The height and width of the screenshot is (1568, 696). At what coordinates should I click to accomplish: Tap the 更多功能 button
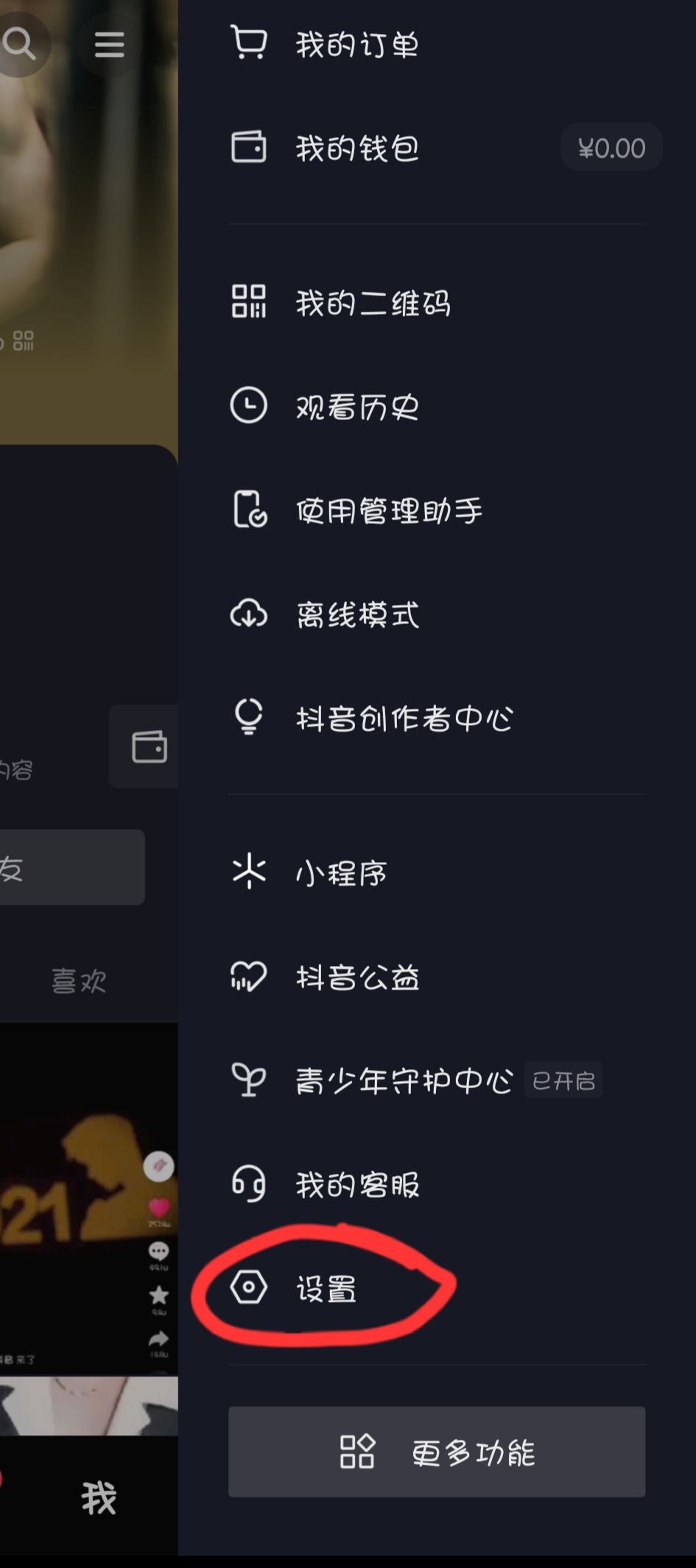pyautogui.click(x=436, y=1452)
